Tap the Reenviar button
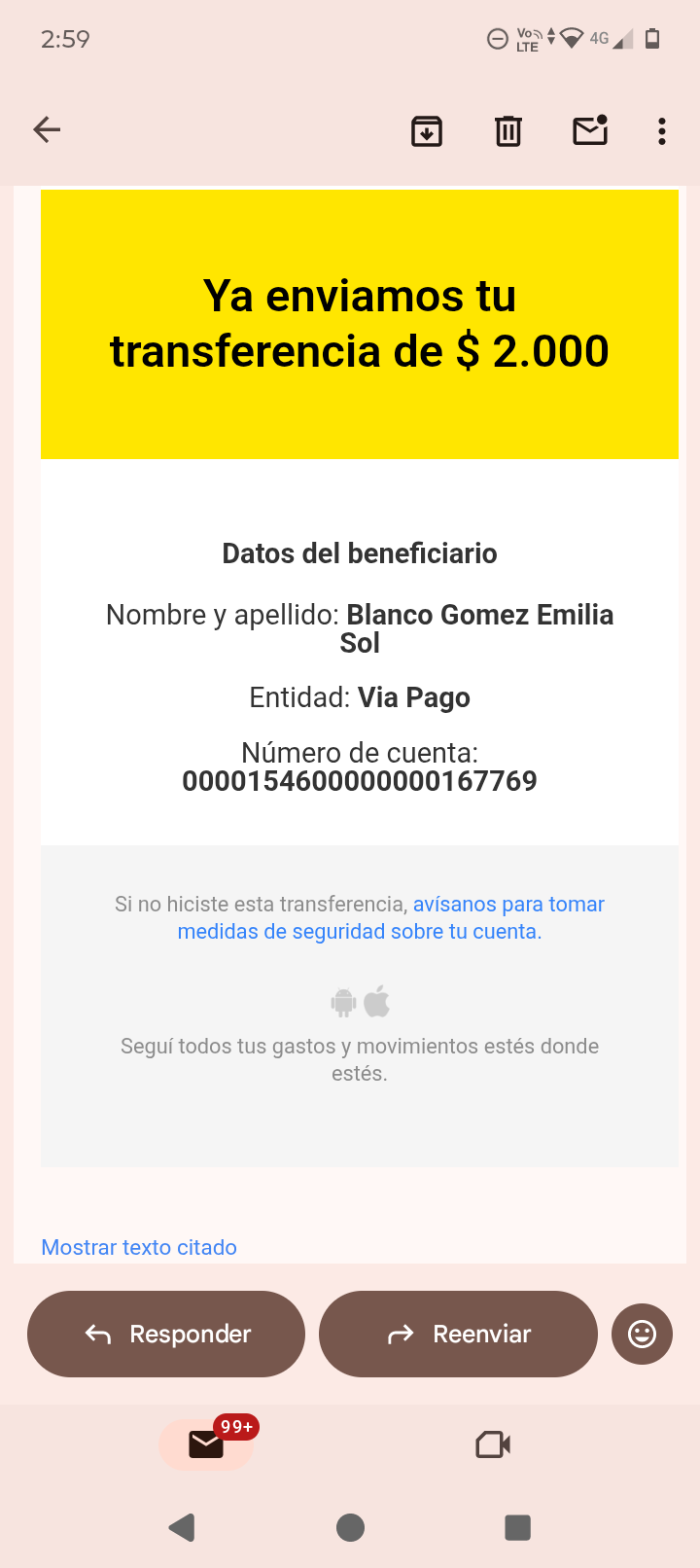The height and width of the screenshot is (1568, 700). 458,1334
